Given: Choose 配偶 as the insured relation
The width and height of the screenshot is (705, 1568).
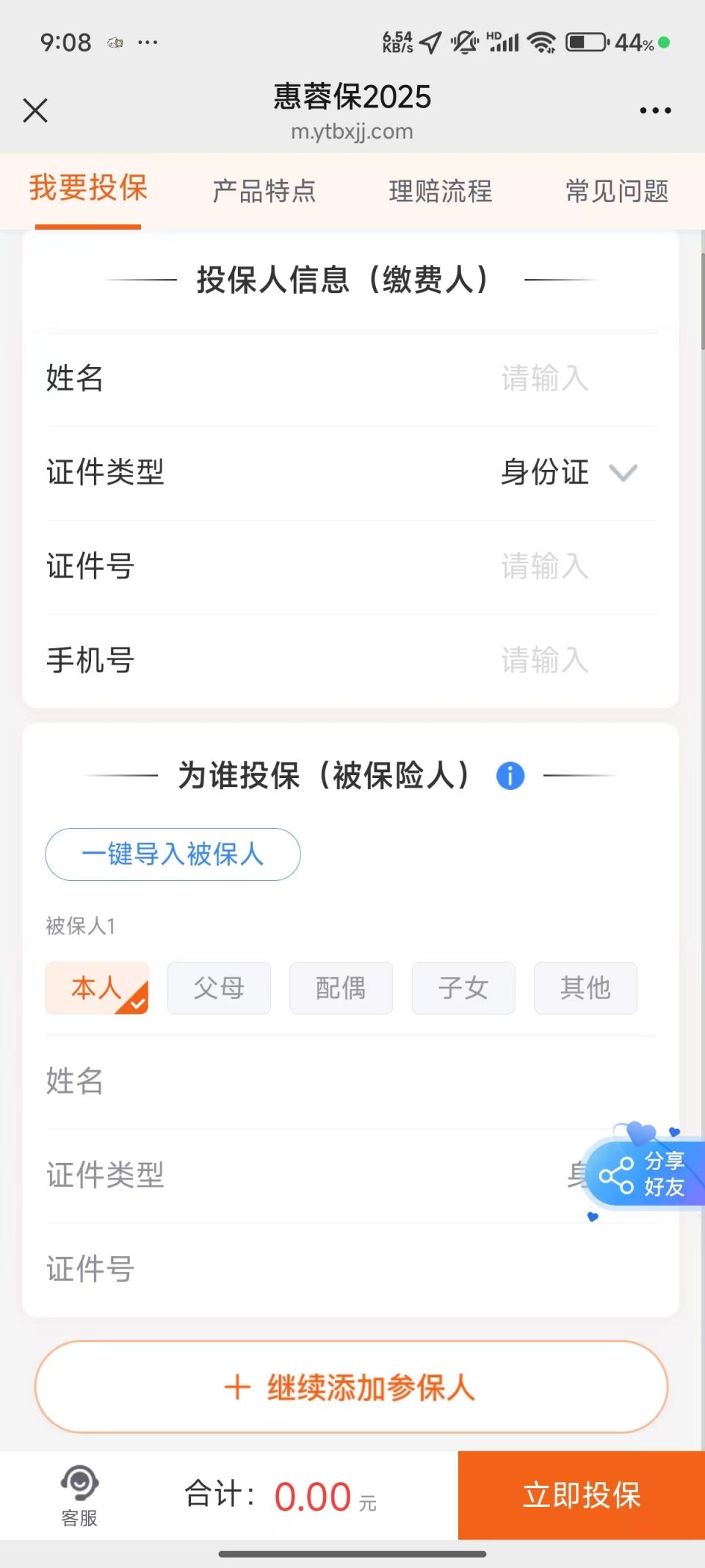Looking at the screenshot, I should [x=341, y=988].
